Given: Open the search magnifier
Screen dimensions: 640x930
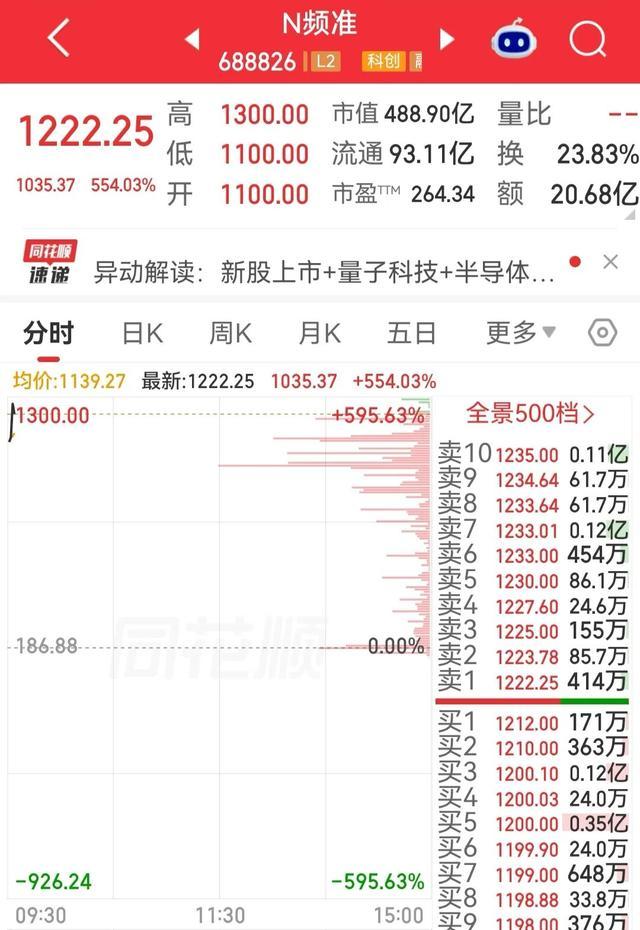Looking at the screenshot, I should point(587,39).
